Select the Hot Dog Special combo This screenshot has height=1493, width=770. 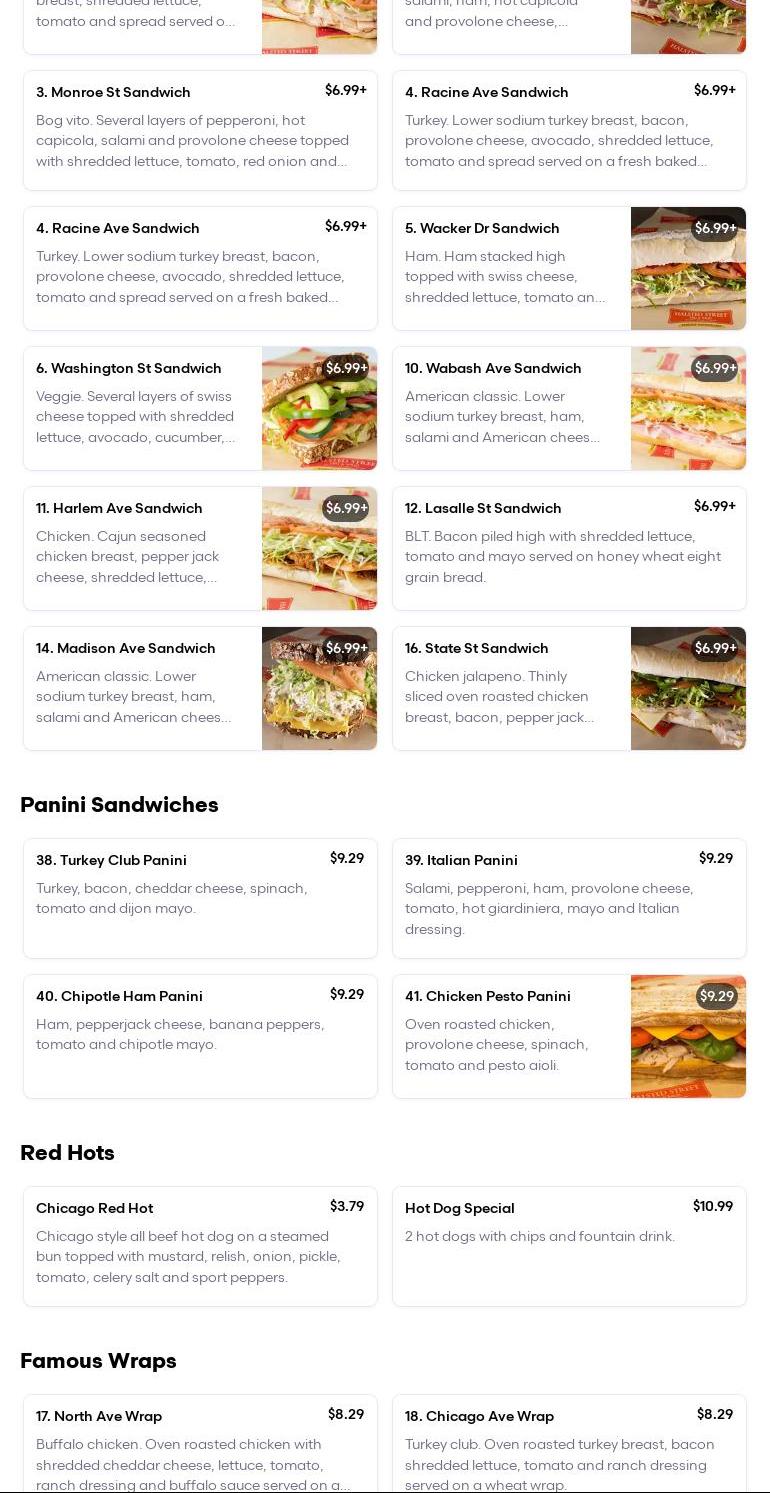point(569,1246)
